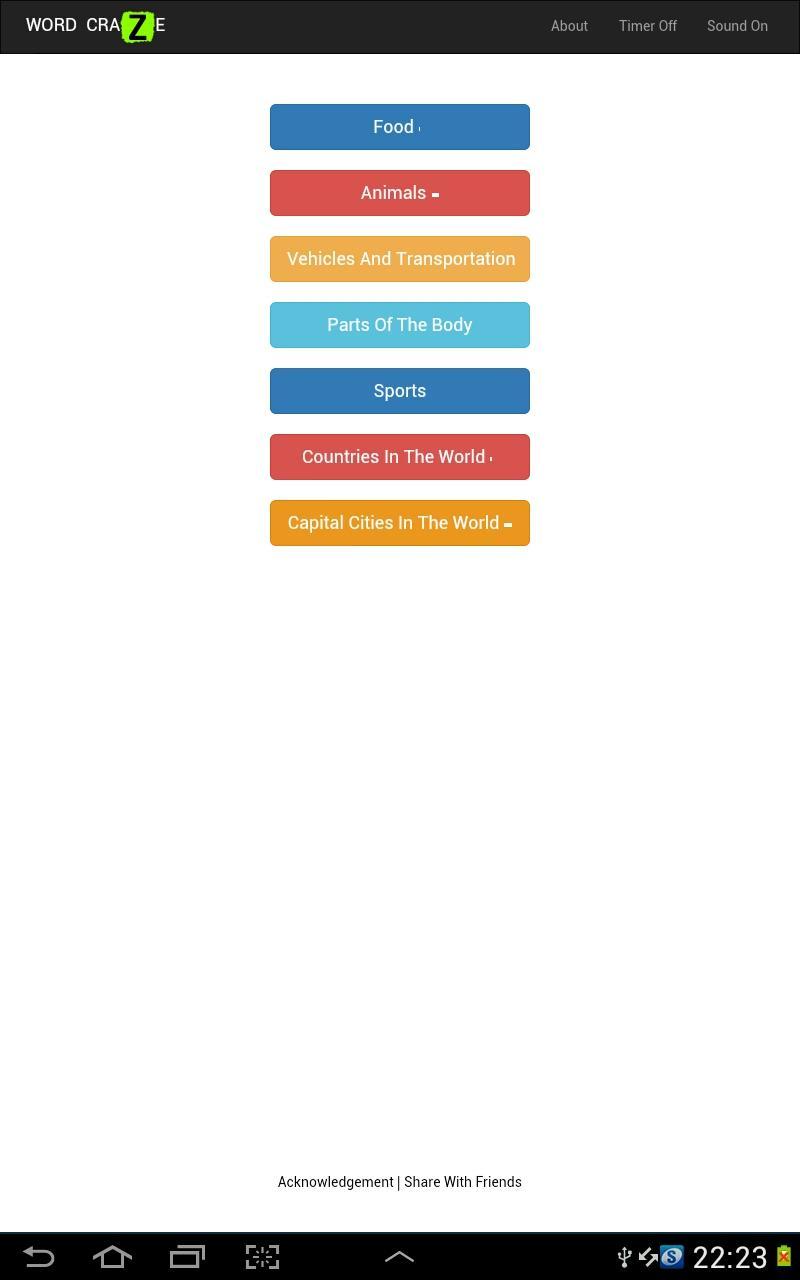800x1280 pixels.
Task: Choose the Animals category
Action: 399,193
